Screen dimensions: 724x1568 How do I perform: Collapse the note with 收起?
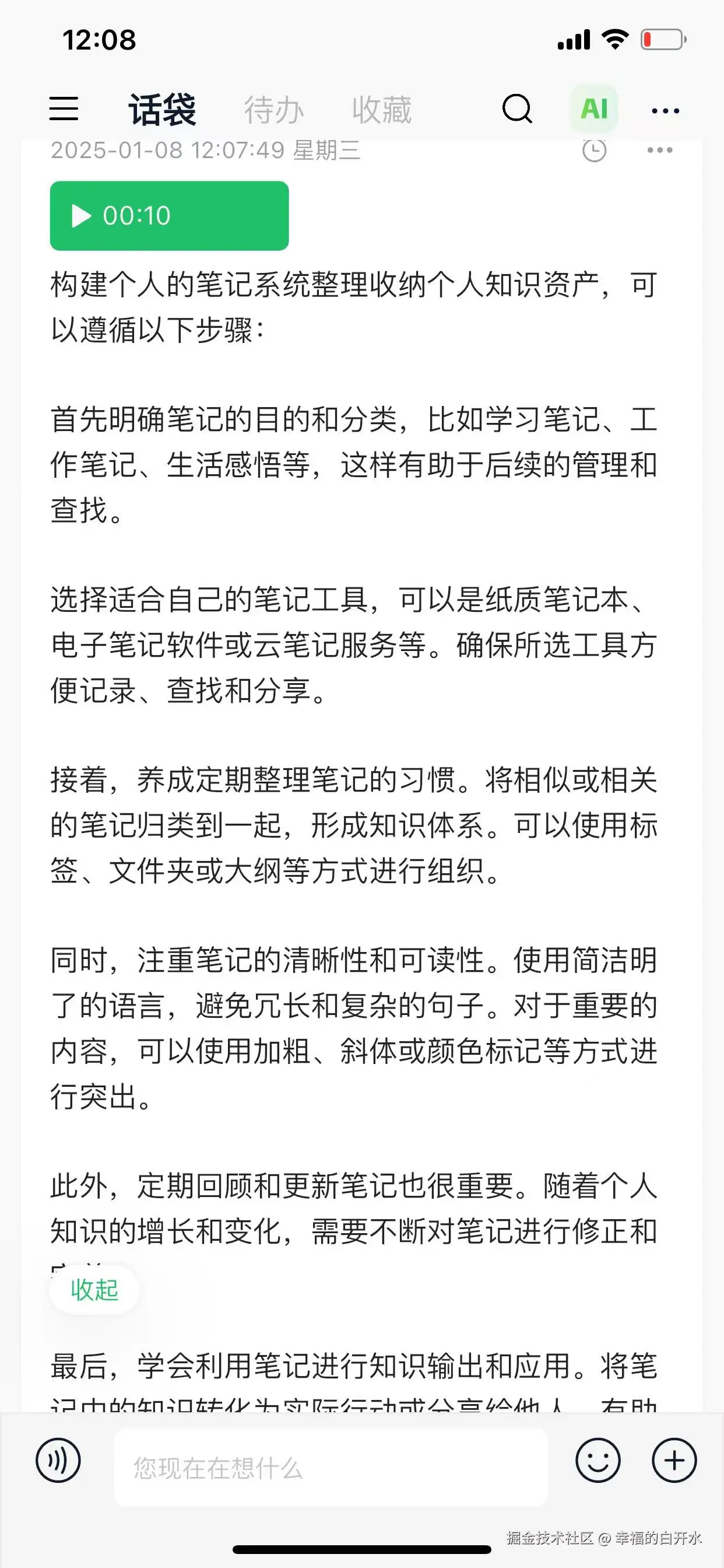94,1289
